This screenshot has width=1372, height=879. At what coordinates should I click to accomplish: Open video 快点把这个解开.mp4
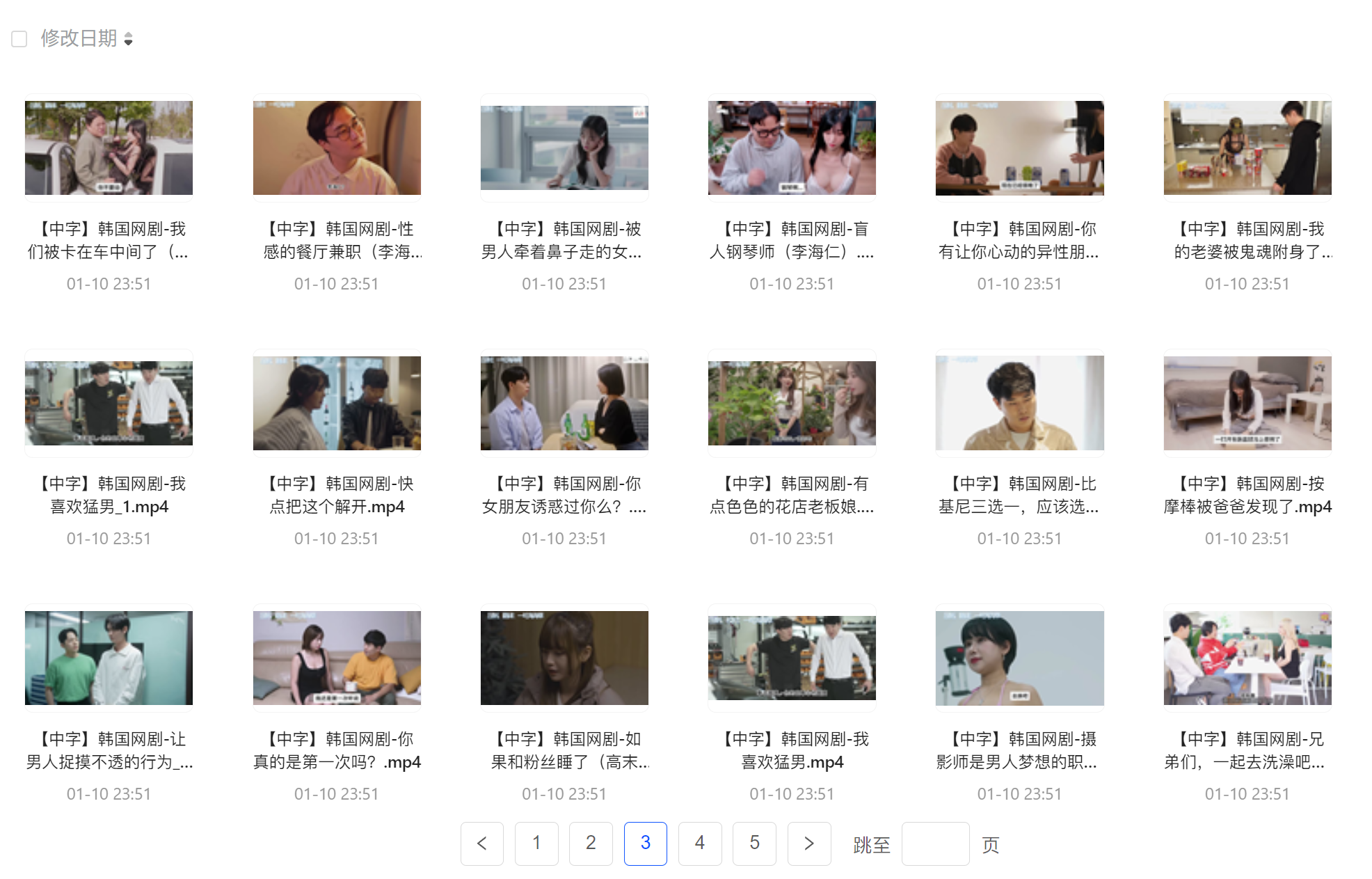pyautogui.click(x=337, y=403)
